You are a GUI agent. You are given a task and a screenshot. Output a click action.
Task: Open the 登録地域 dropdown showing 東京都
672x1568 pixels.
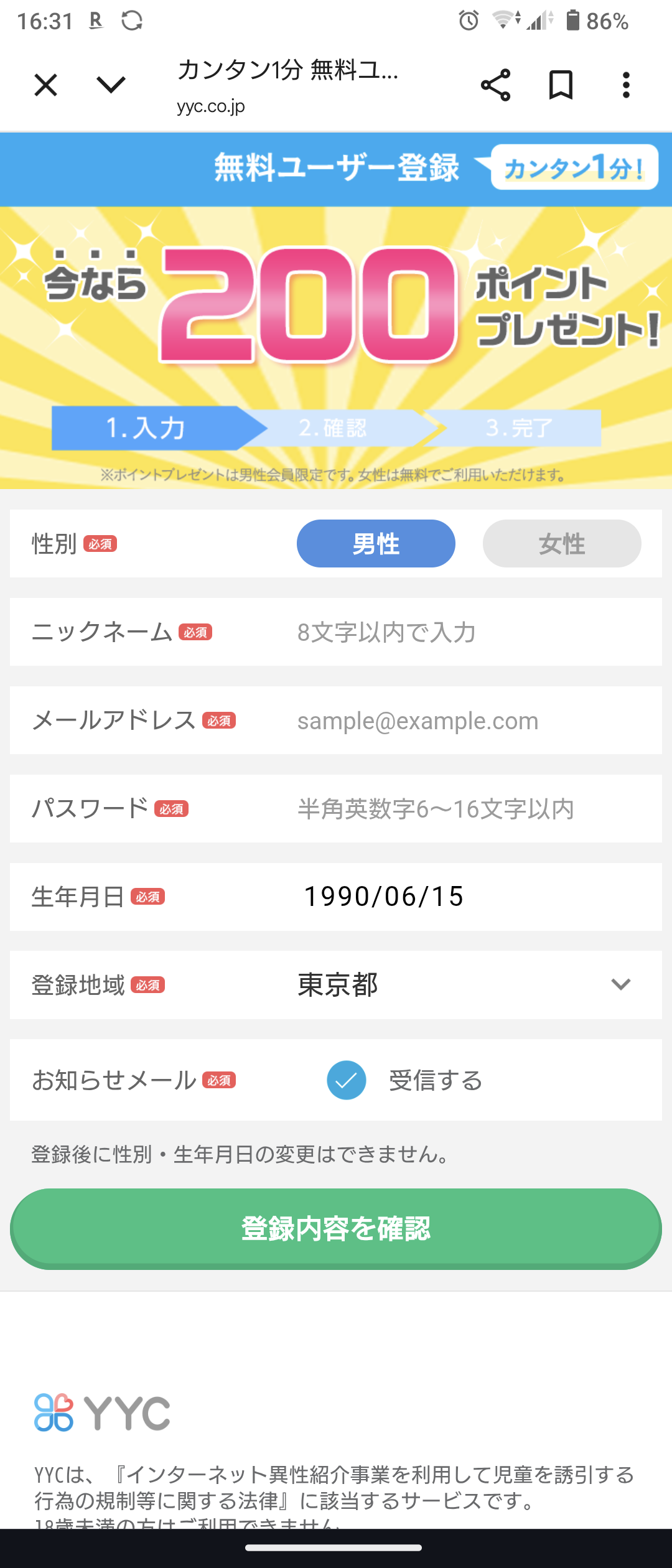pos(464,985)
